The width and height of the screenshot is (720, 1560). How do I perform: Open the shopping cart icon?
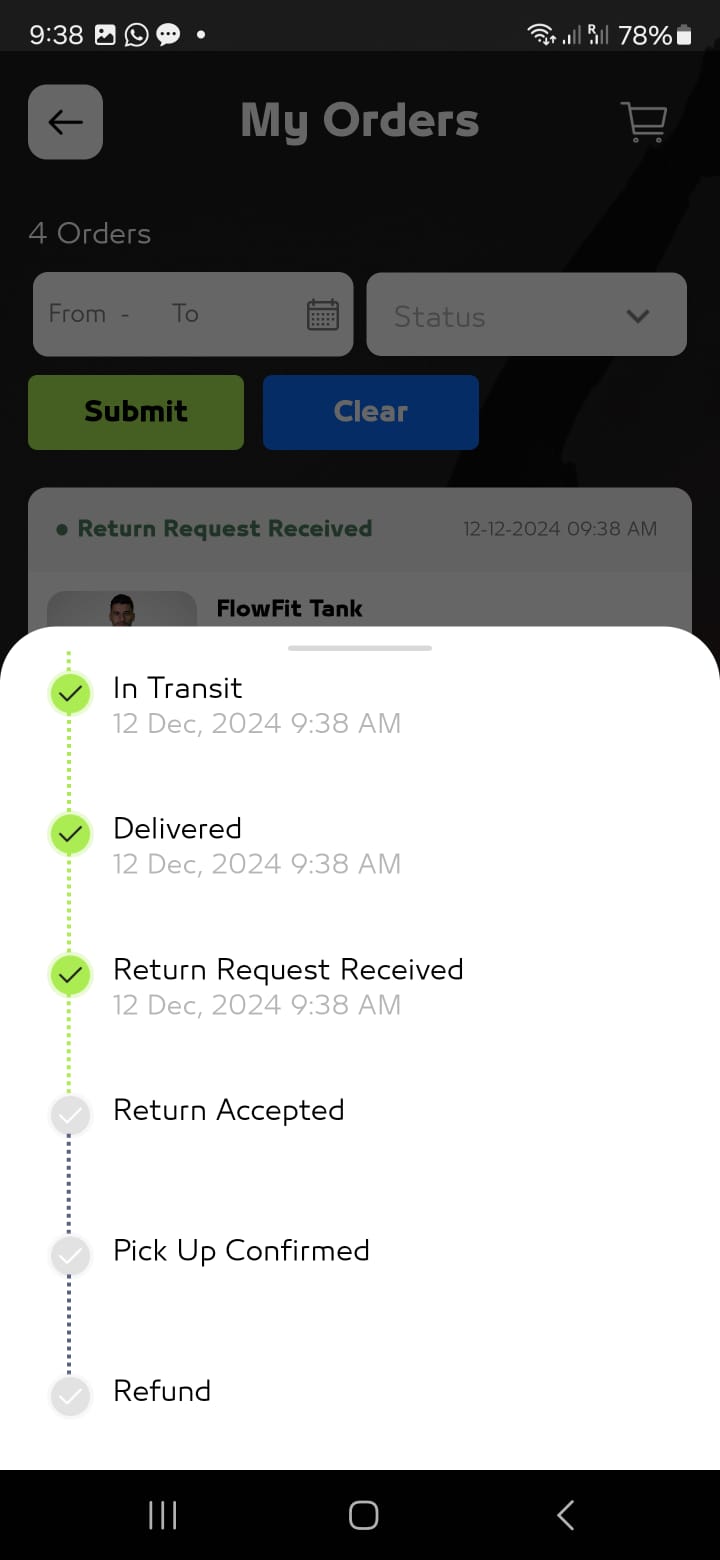(644, 123)
